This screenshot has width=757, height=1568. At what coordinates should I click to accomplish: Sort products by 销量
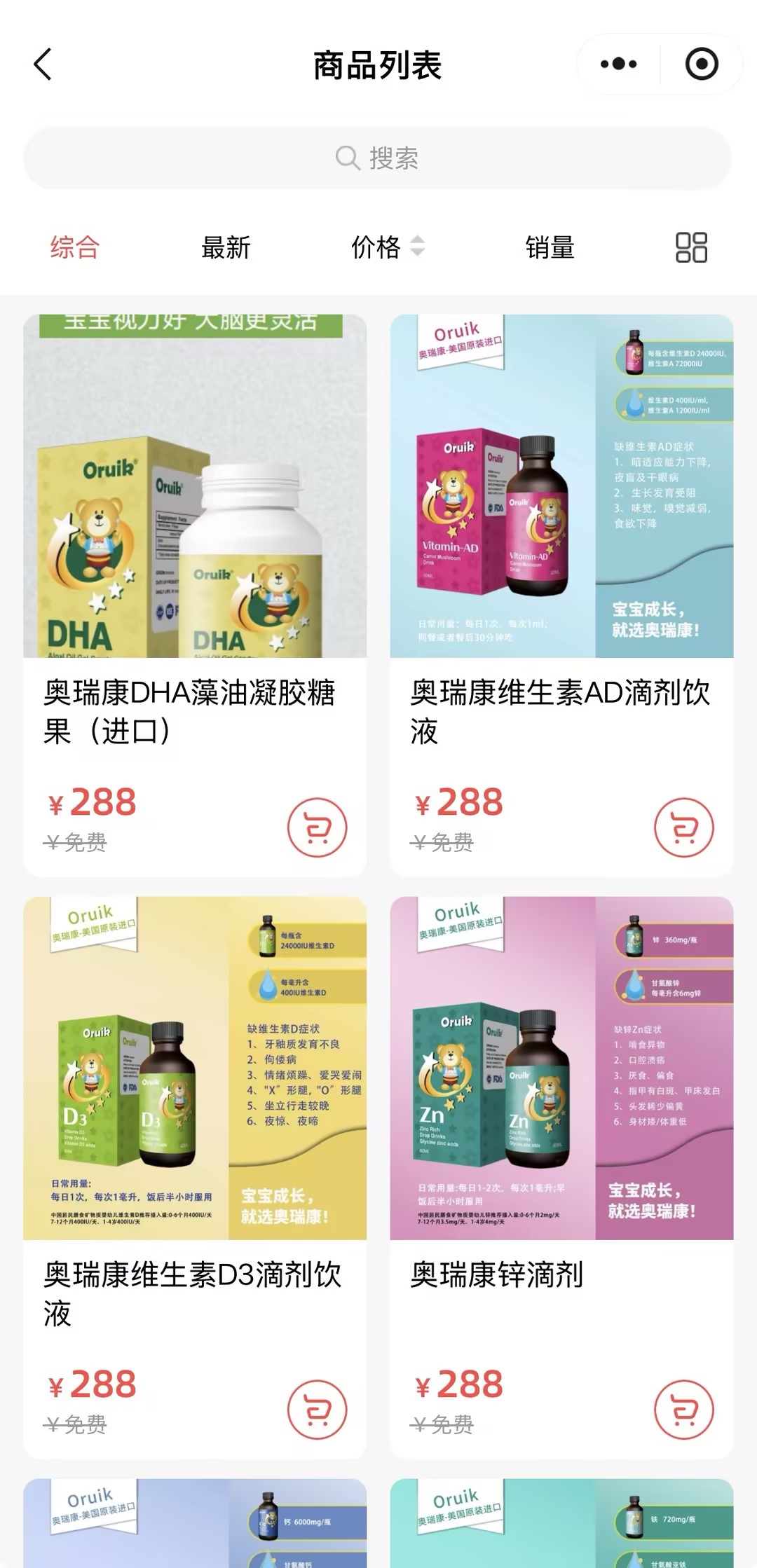(x=550, y=247)
